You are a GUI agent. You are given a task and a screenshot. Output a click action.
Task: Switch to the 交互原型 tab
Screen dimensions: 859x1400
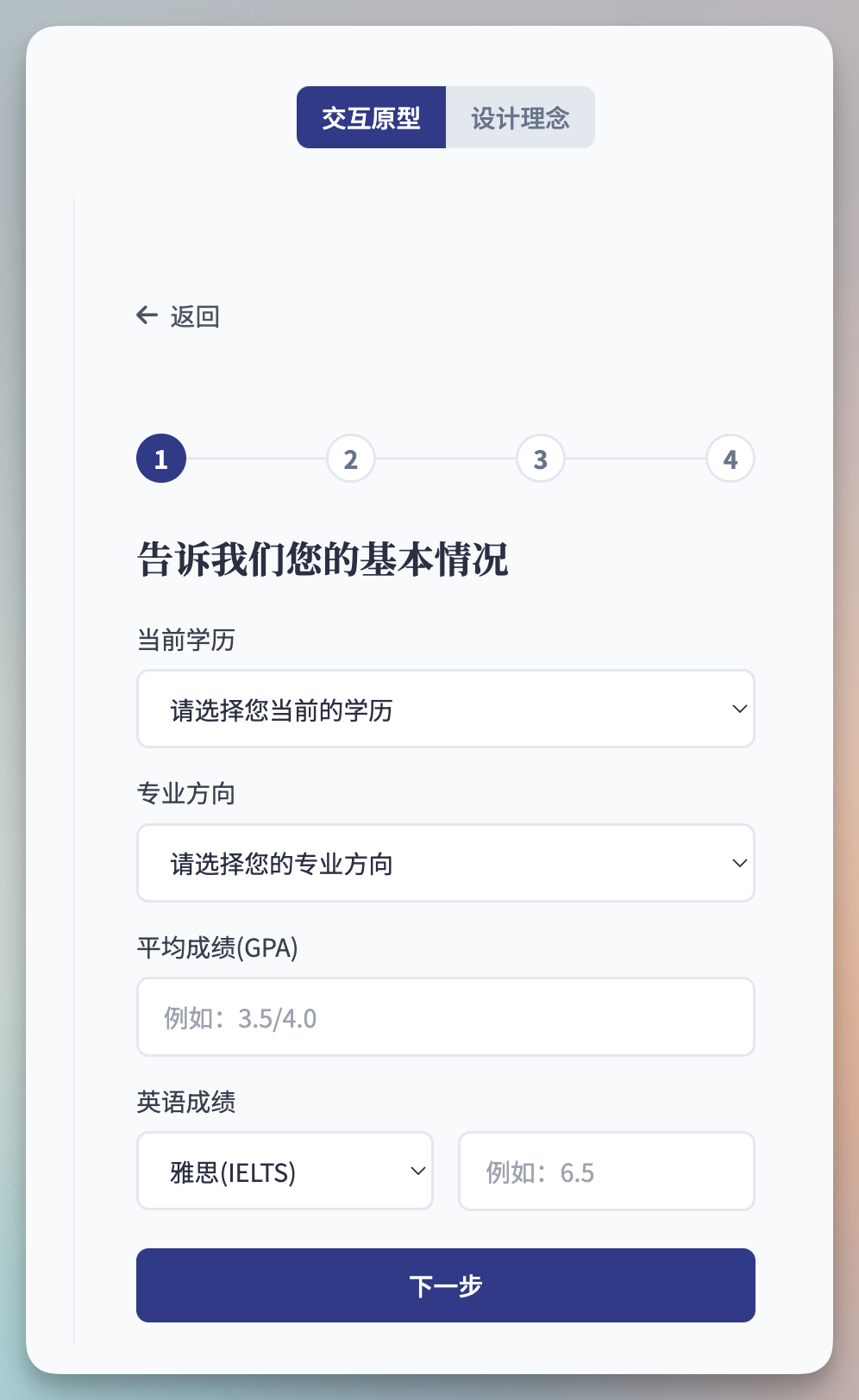371,117
